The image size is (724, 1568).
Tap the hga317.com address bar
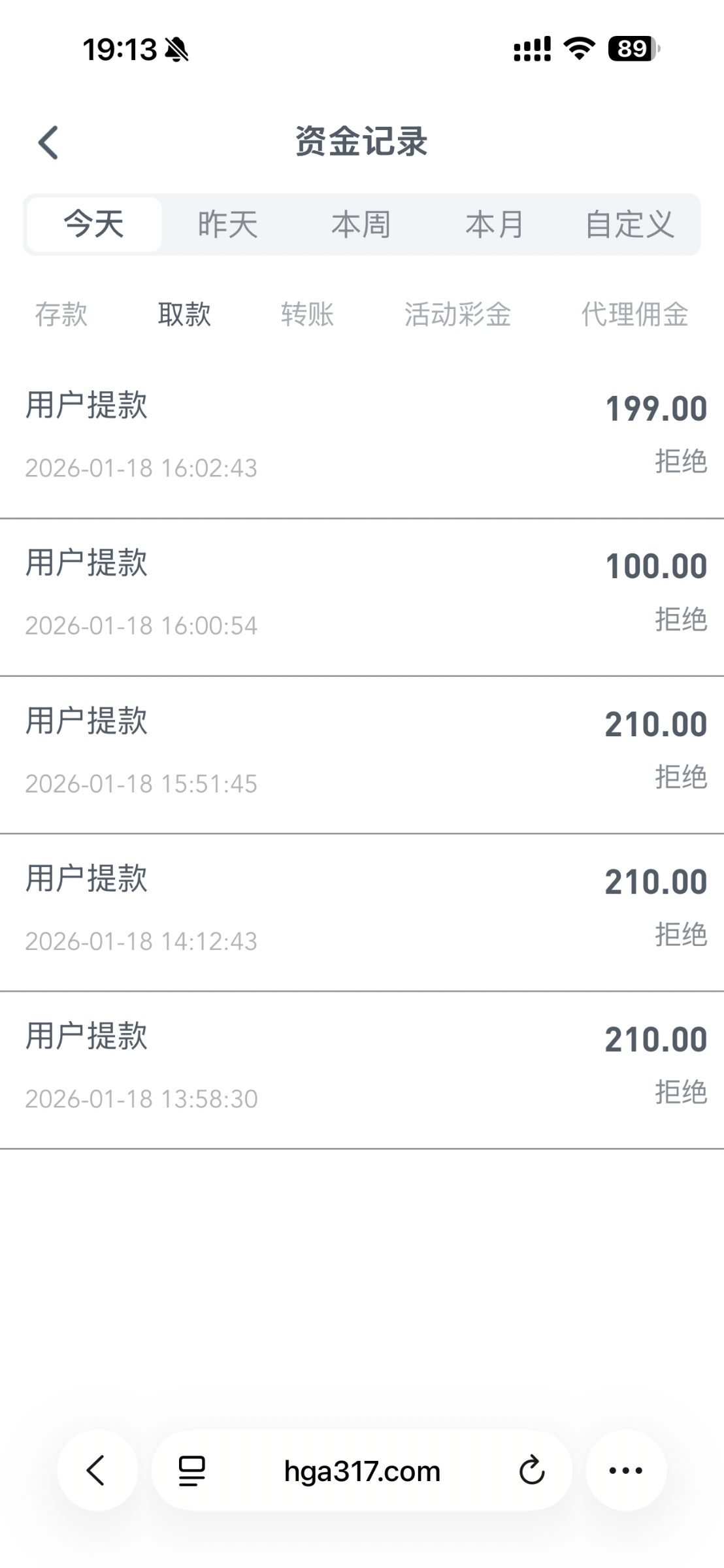[362, 1471]
